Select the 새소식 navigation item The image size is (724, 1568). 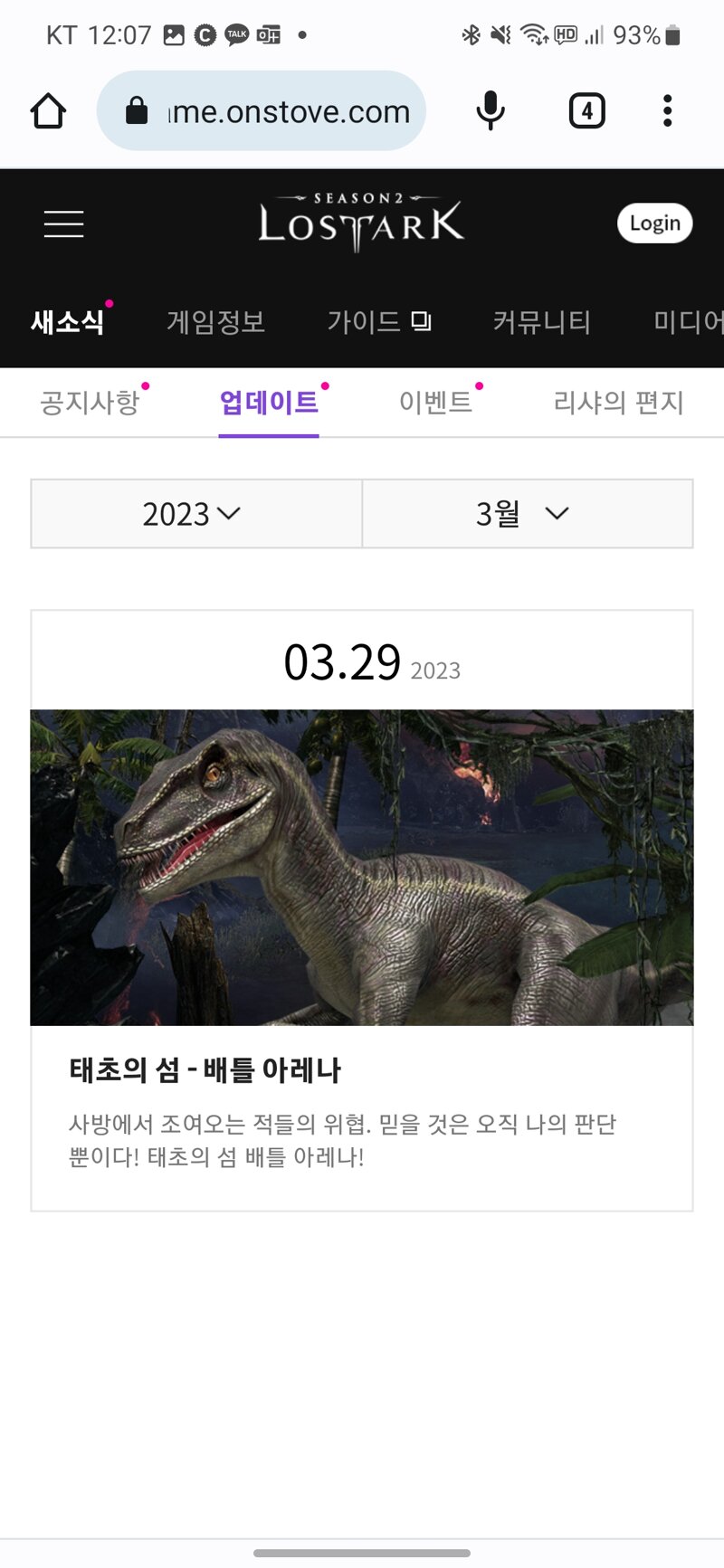point(68,321)
